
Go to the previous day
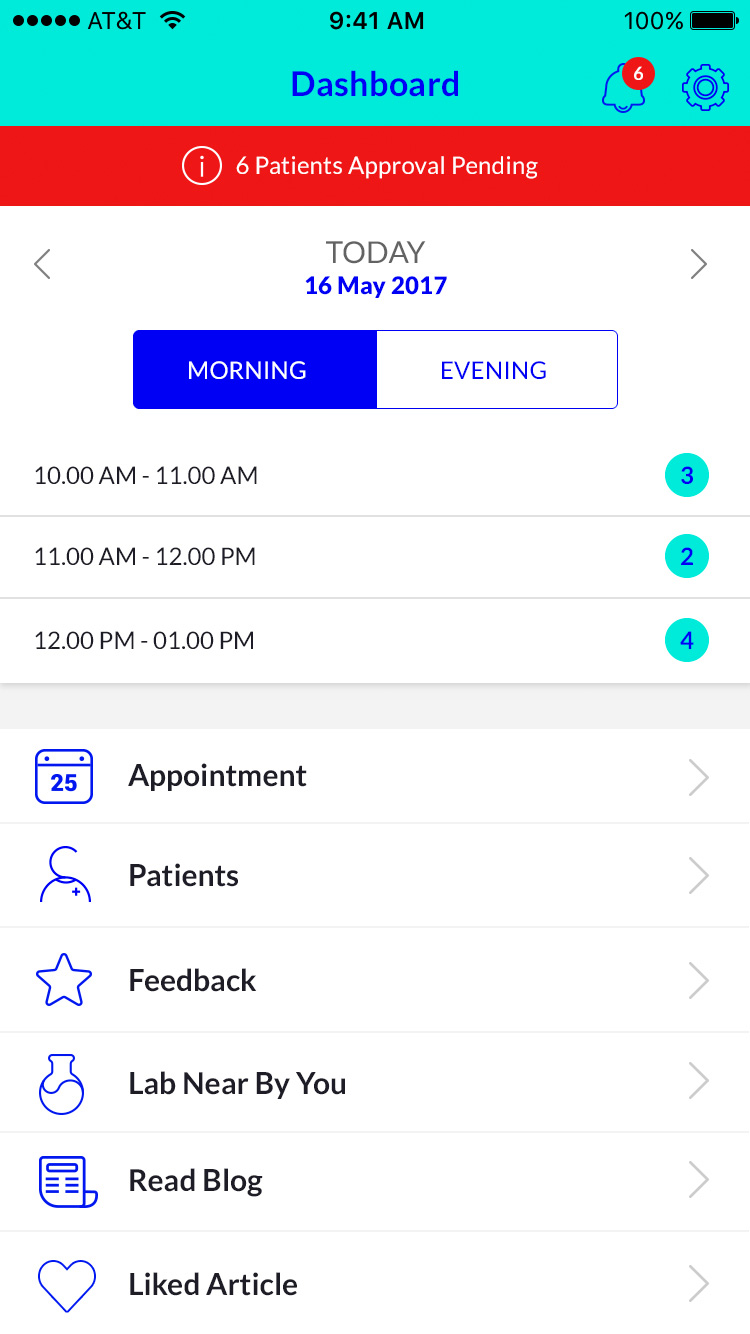pyautogui.click(x=42, y=265)
